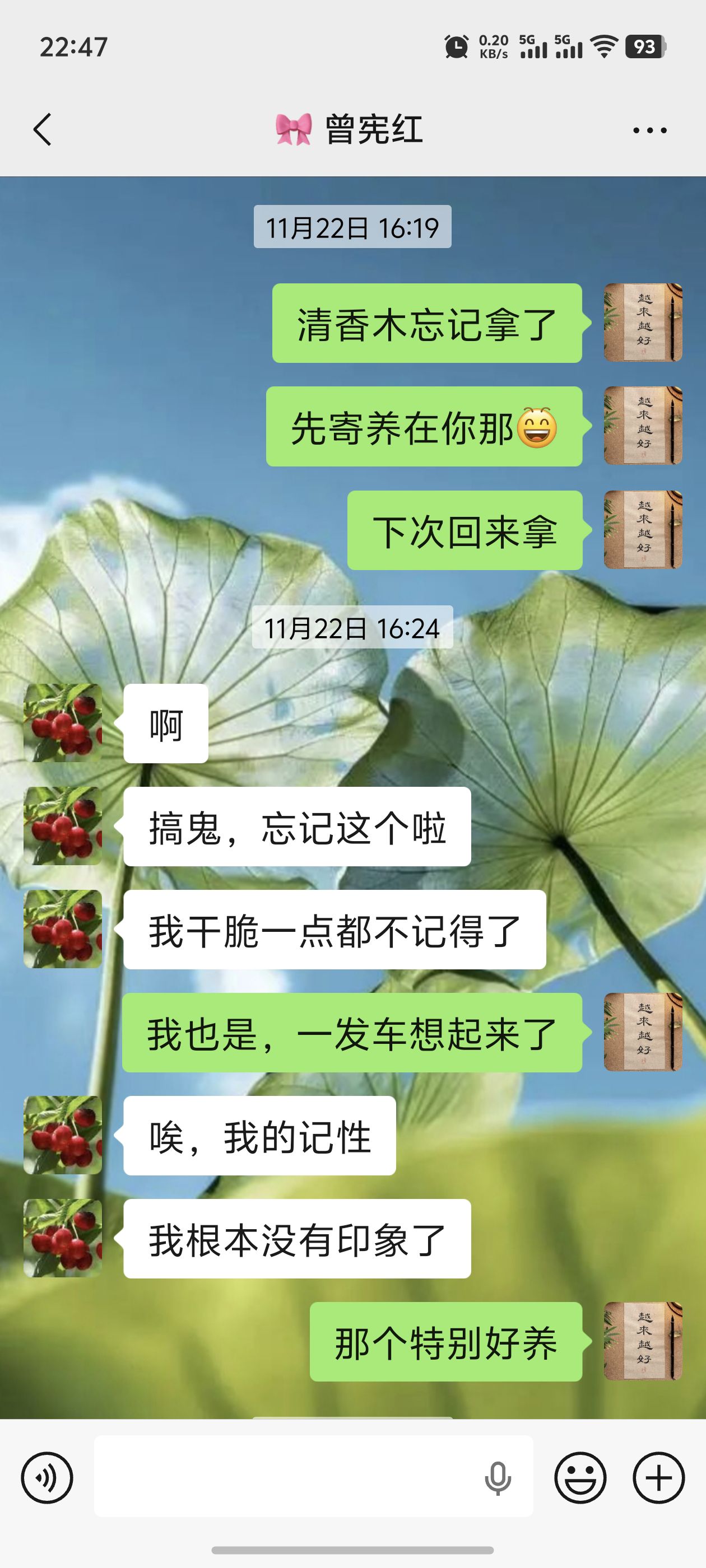The image size is (706, 1568).
Task: Open own avatar beside 清香木忘记拿了
Action: click(x=643, y=323)
